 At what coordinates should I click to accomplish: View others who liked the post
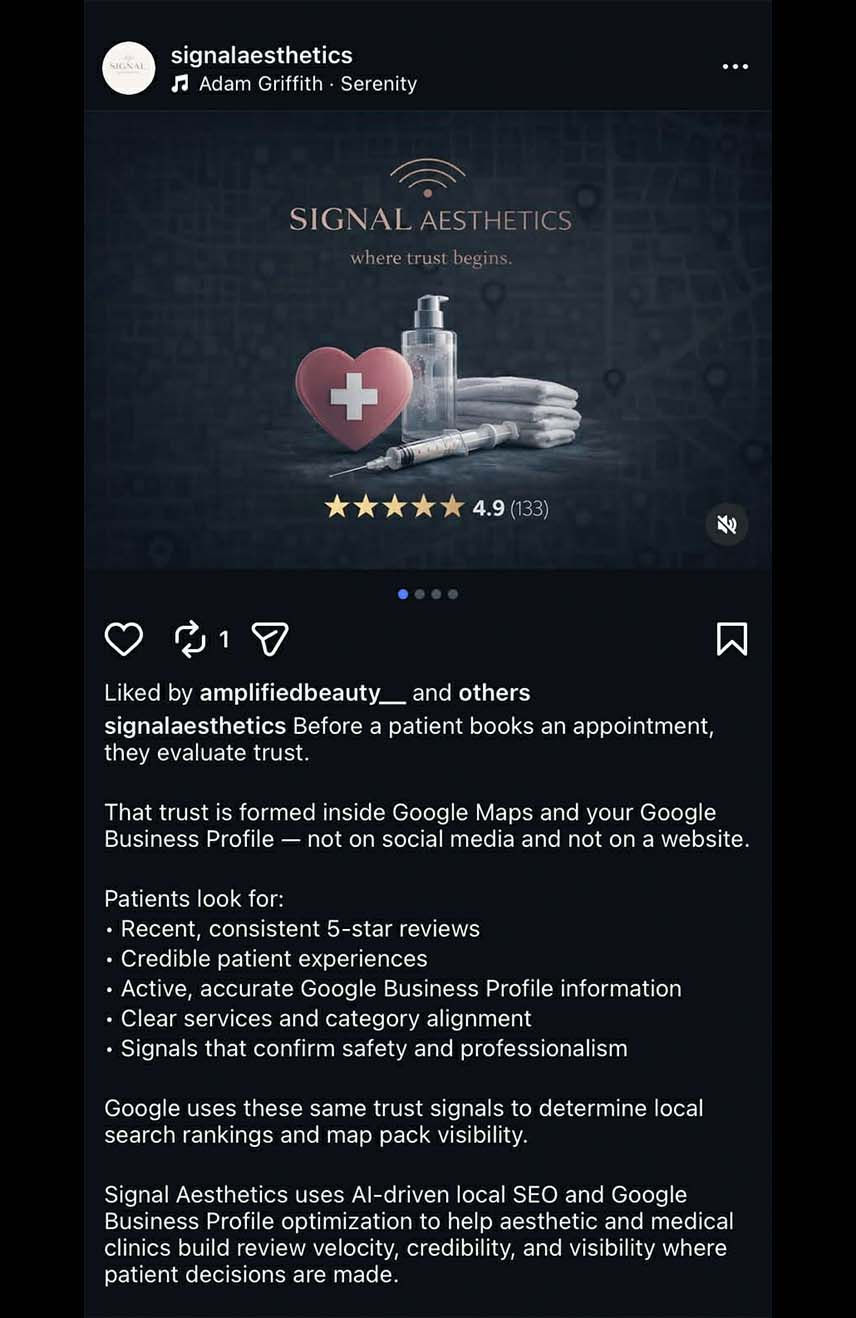(494, 693)
